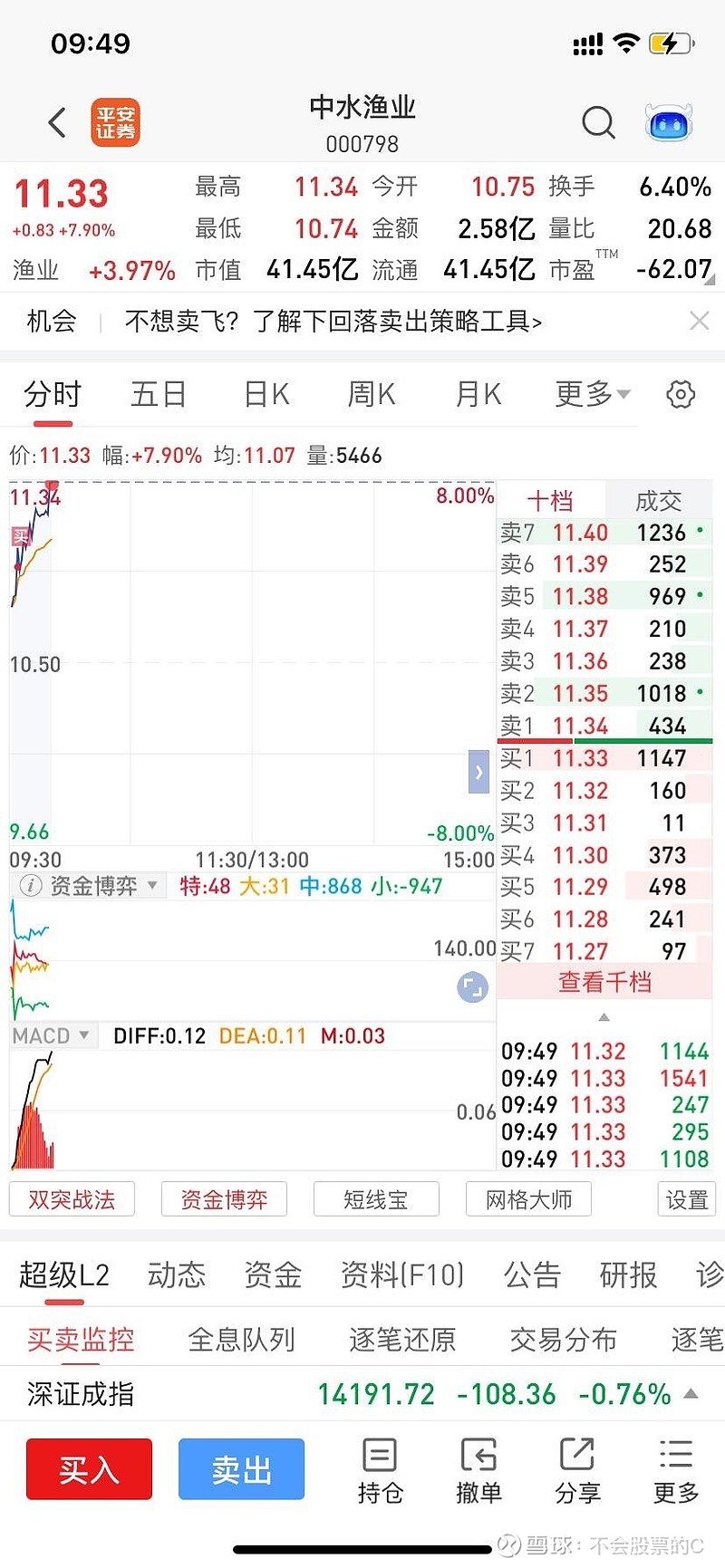Open the robot assistant icon
This screenshot has width=725, height=1568.
click(x=668, y=122)
